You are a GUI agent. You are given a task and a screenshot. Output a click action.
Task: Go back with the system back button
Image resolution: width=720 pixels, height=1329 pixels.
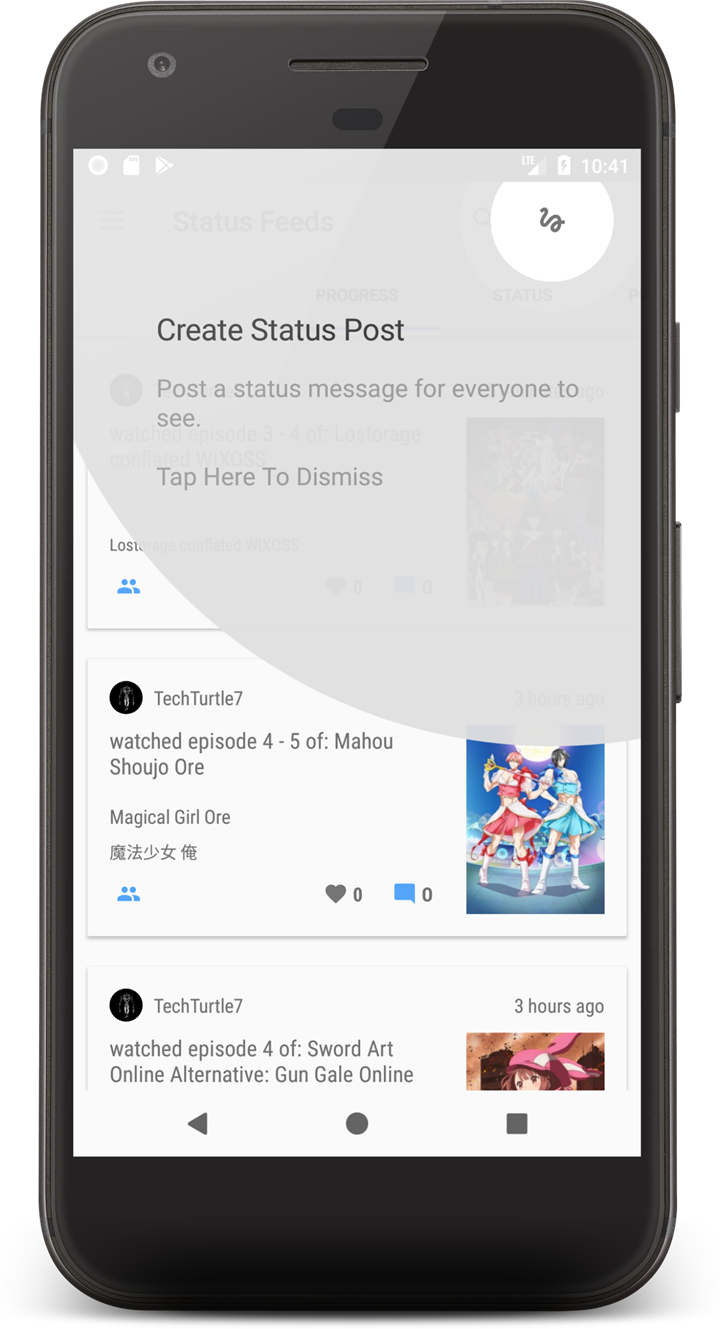tap(198, 1123)
